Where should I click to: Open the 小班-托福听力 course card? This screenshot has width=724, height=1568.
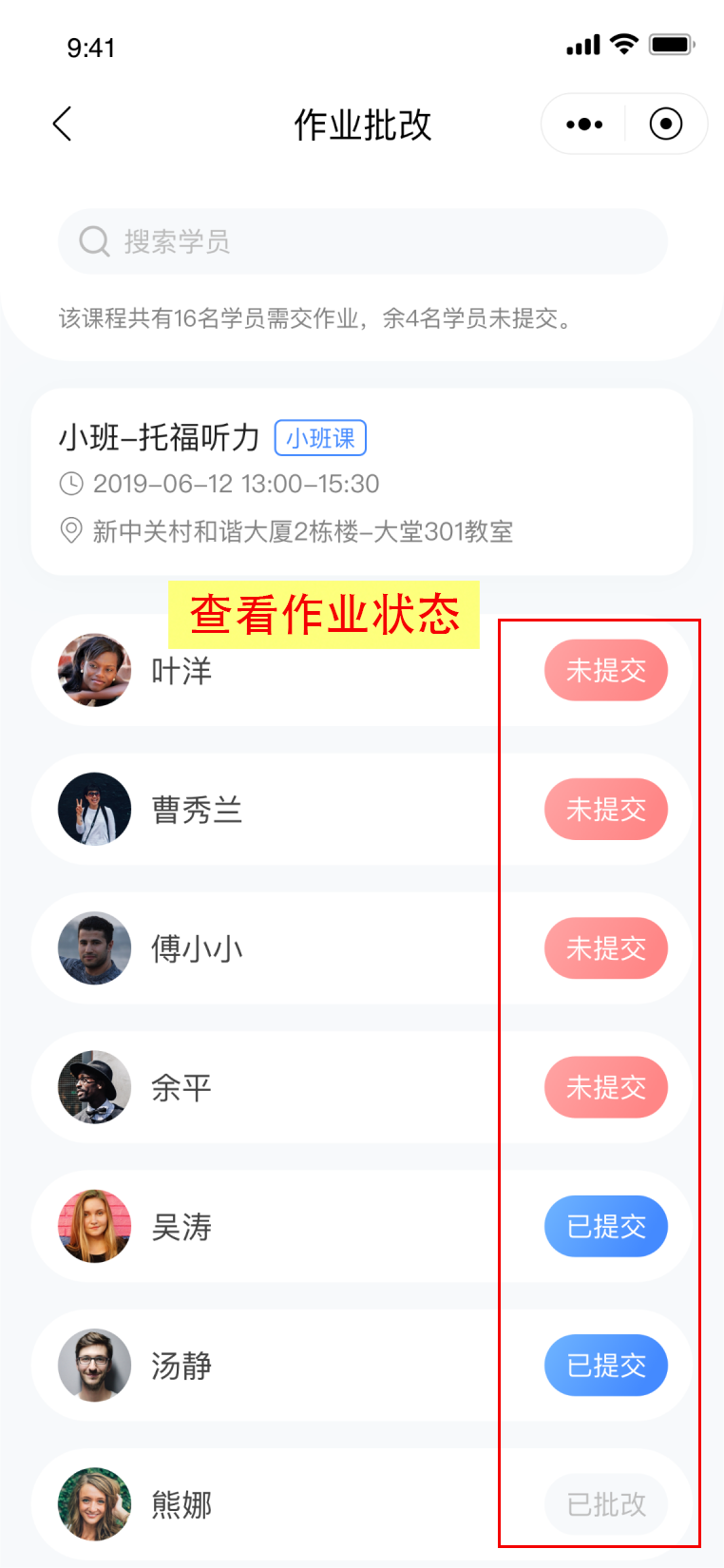(362, 482)
